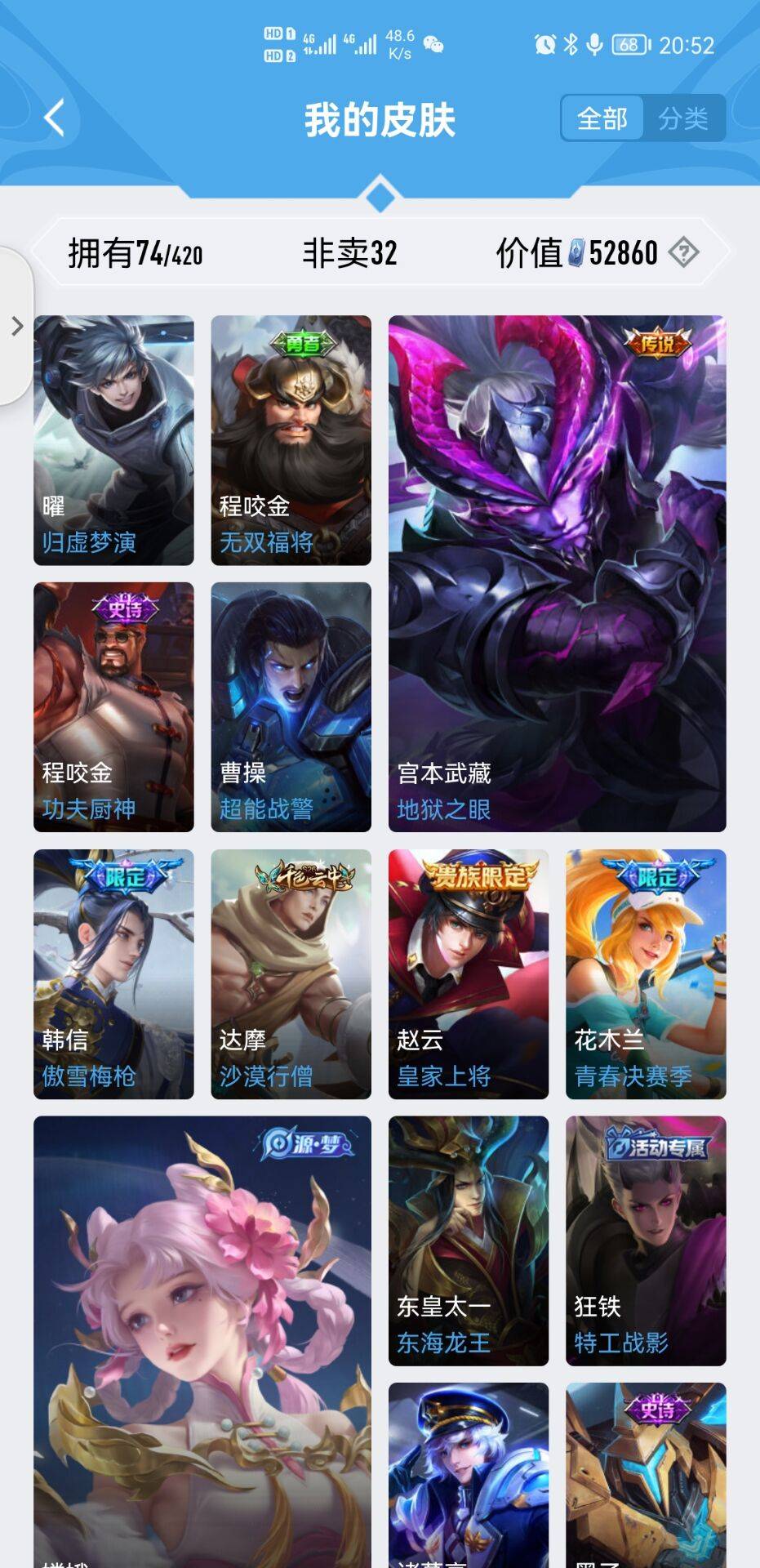
Task: Switch to the 全部 tab
Action: (602, 119)
